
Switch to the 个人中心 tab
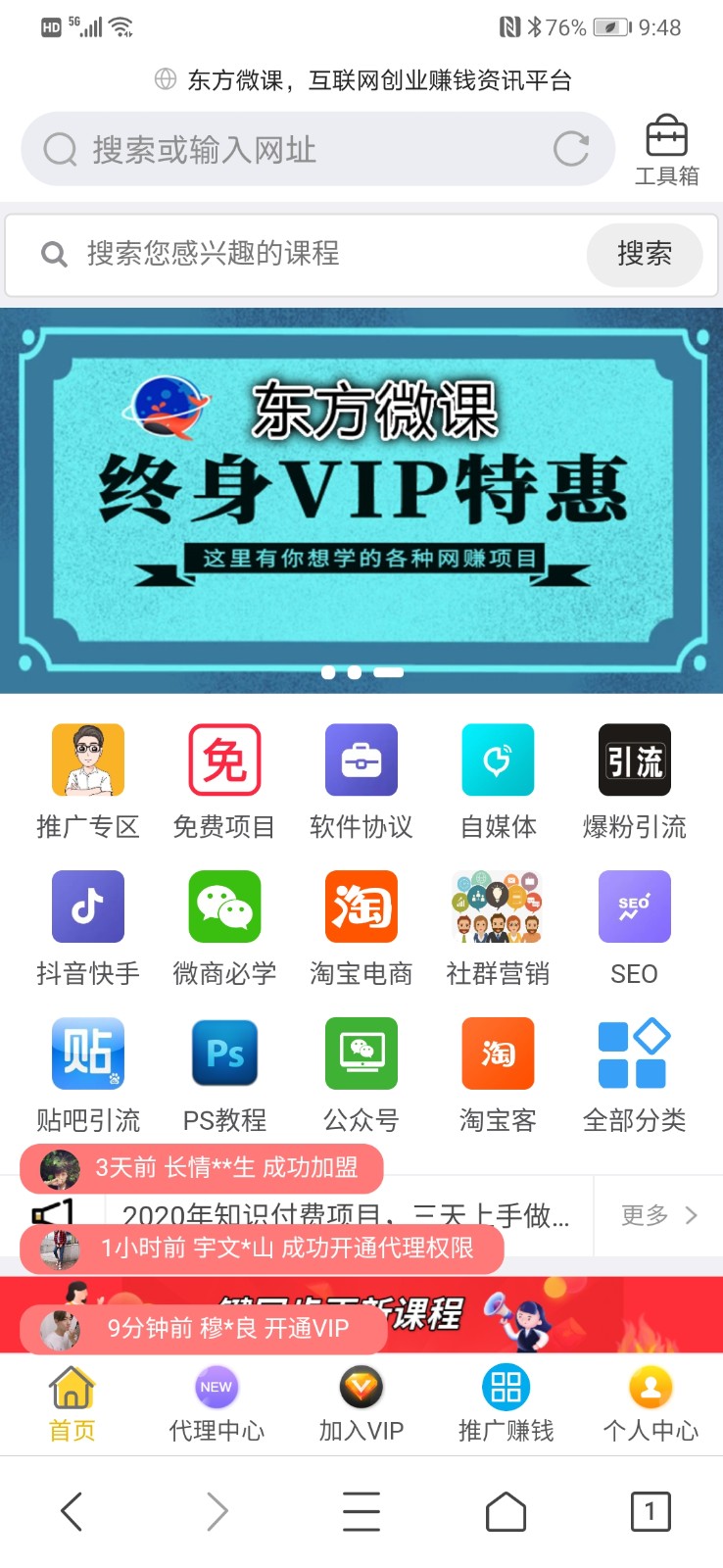tap(651, 1403)
